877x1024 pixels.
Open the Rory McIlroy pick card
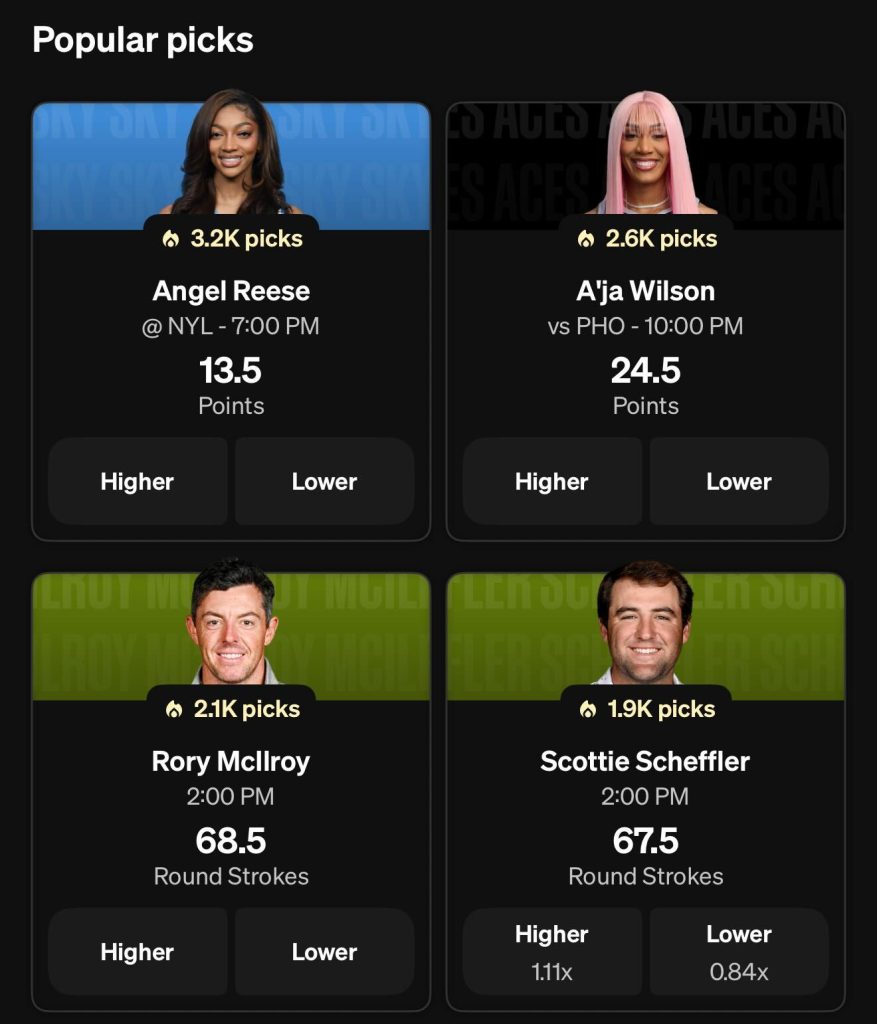point(231,800)
